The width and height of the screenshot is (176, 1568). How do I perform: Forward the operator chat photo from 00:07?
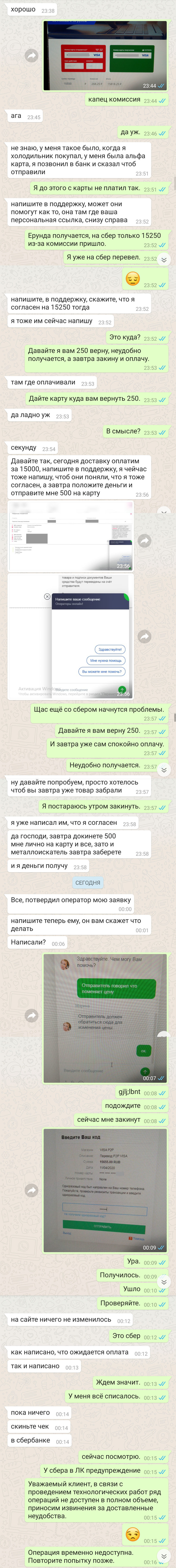coord(31,1015)
